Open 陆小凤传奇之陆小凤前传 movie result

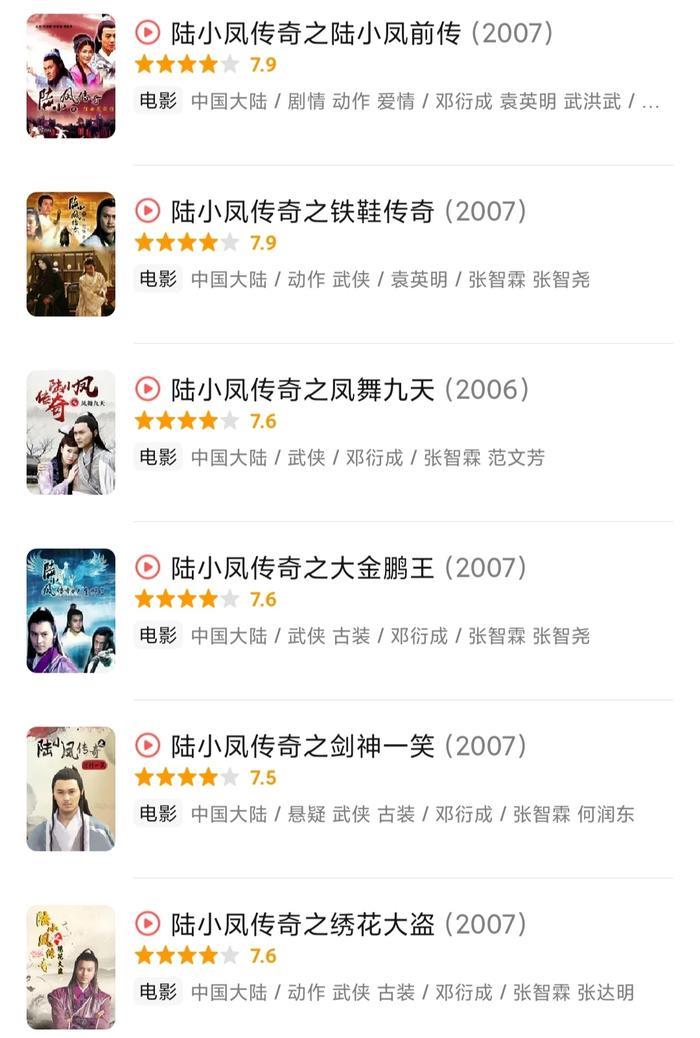(316, 33)
